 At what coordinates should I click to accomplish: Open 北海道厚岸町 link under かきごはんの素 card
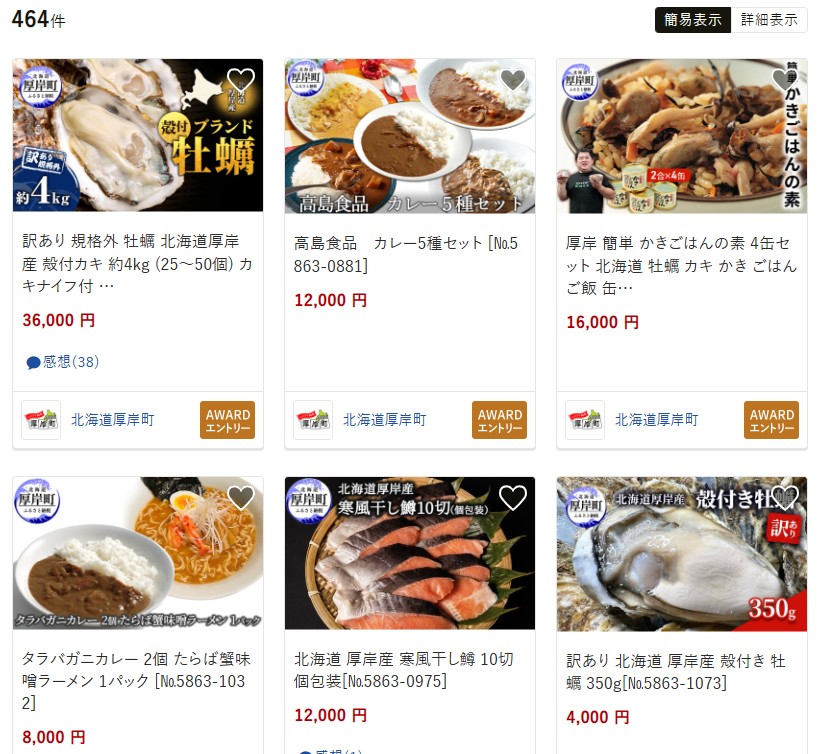(656, 420)
